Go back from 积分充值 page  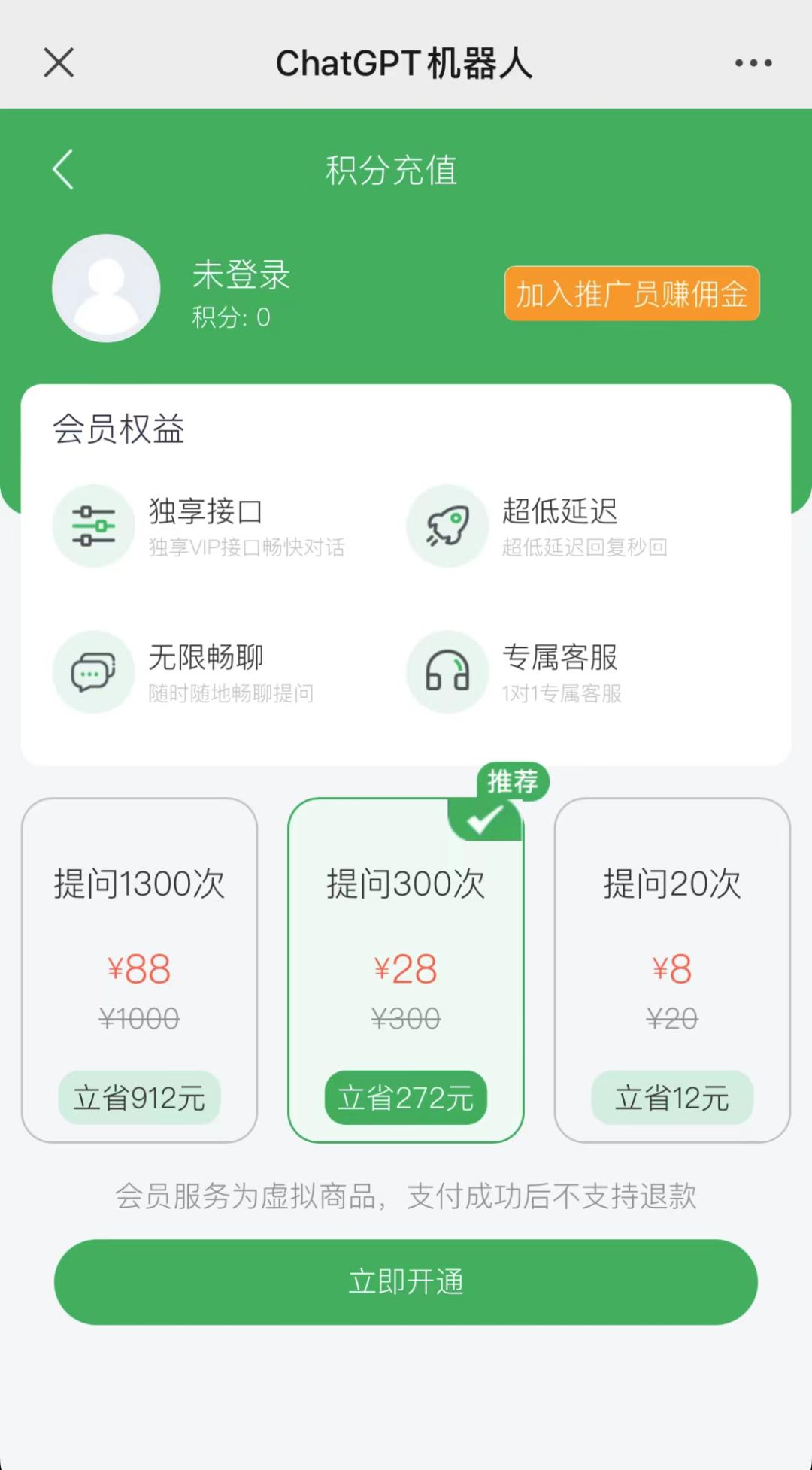(64, 169)
